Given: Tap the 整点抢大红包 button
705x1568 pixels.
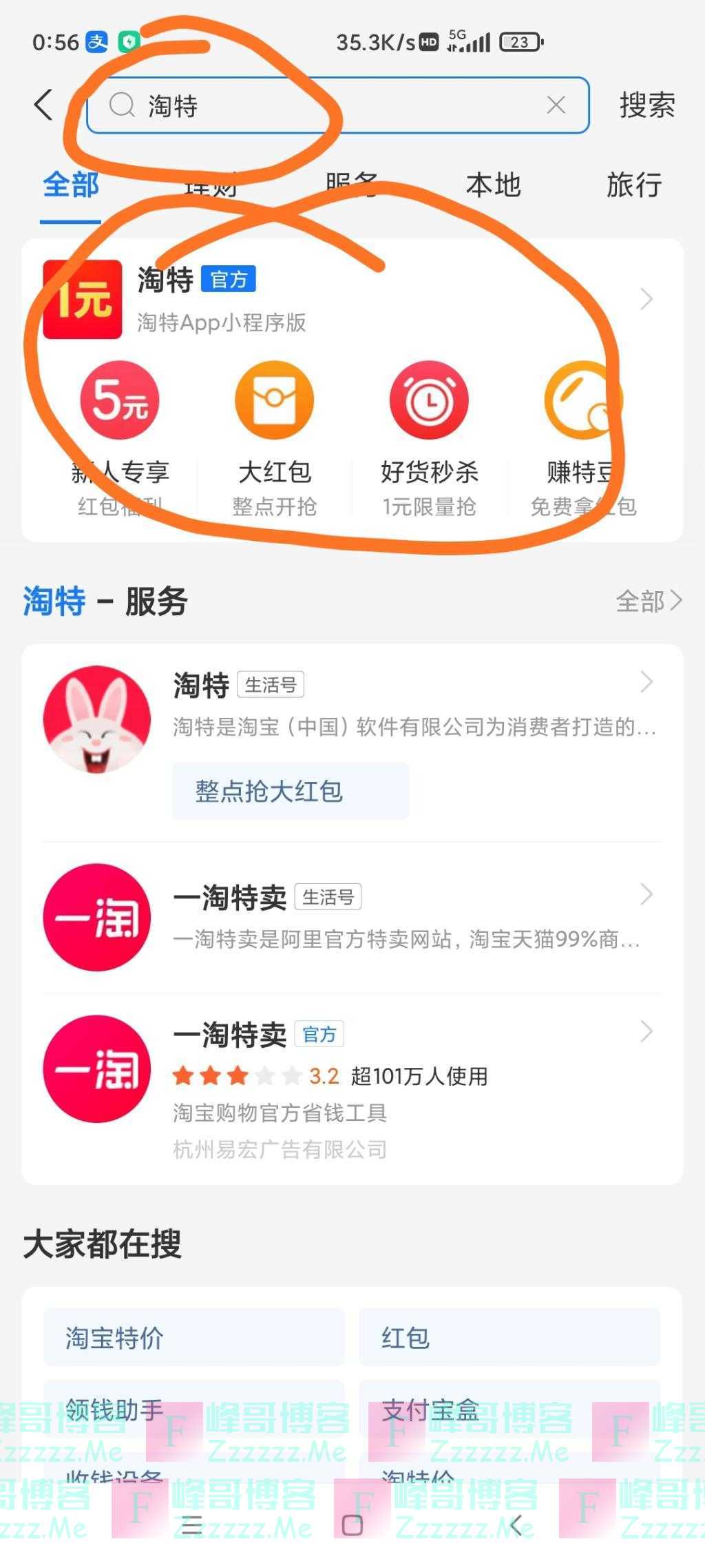Looking at the screenshot, I should point(290,791).
